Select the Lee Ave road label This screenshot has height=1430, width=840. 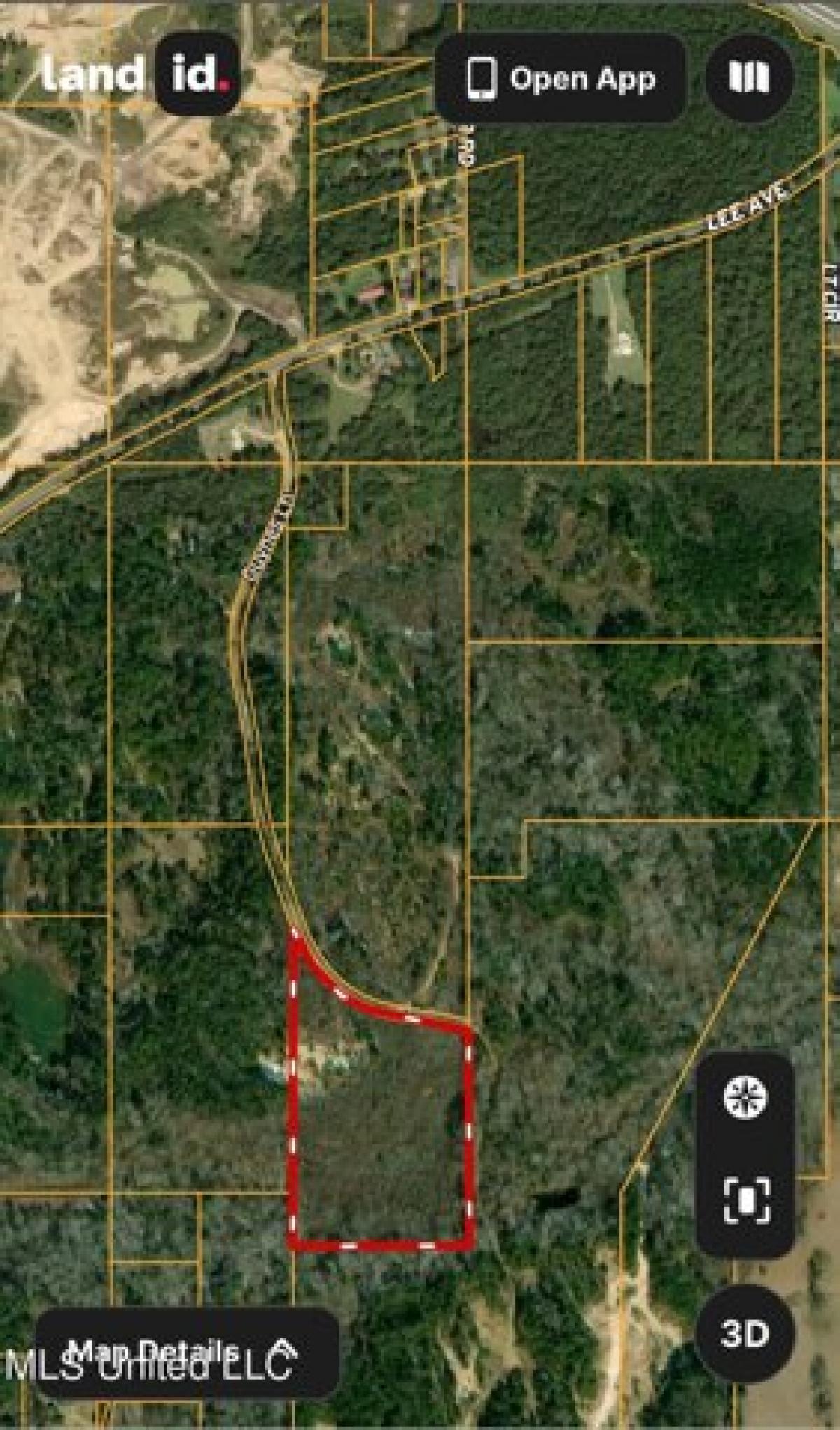click(747, 207)
